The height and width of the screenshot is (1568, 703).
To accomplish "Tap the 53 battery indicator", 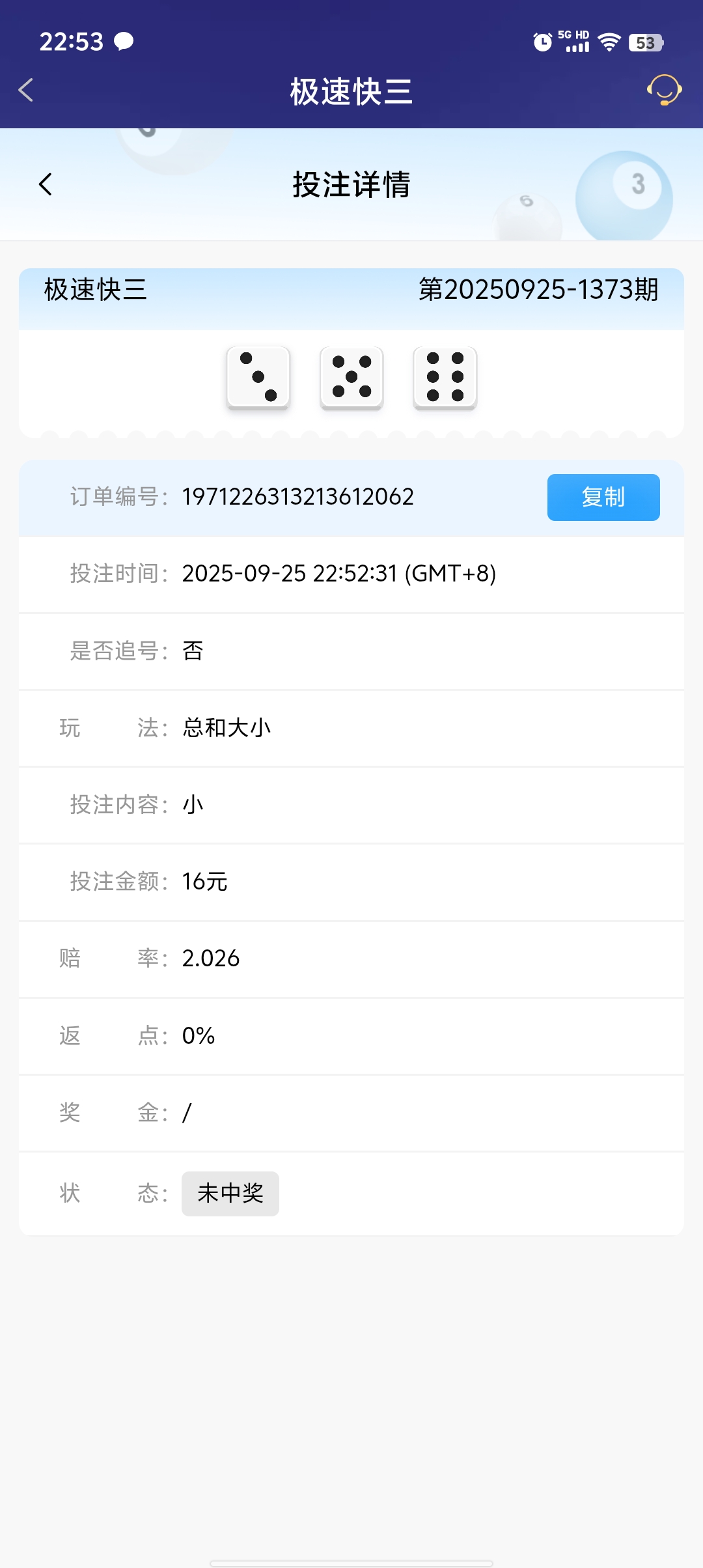I will [646, 43].
